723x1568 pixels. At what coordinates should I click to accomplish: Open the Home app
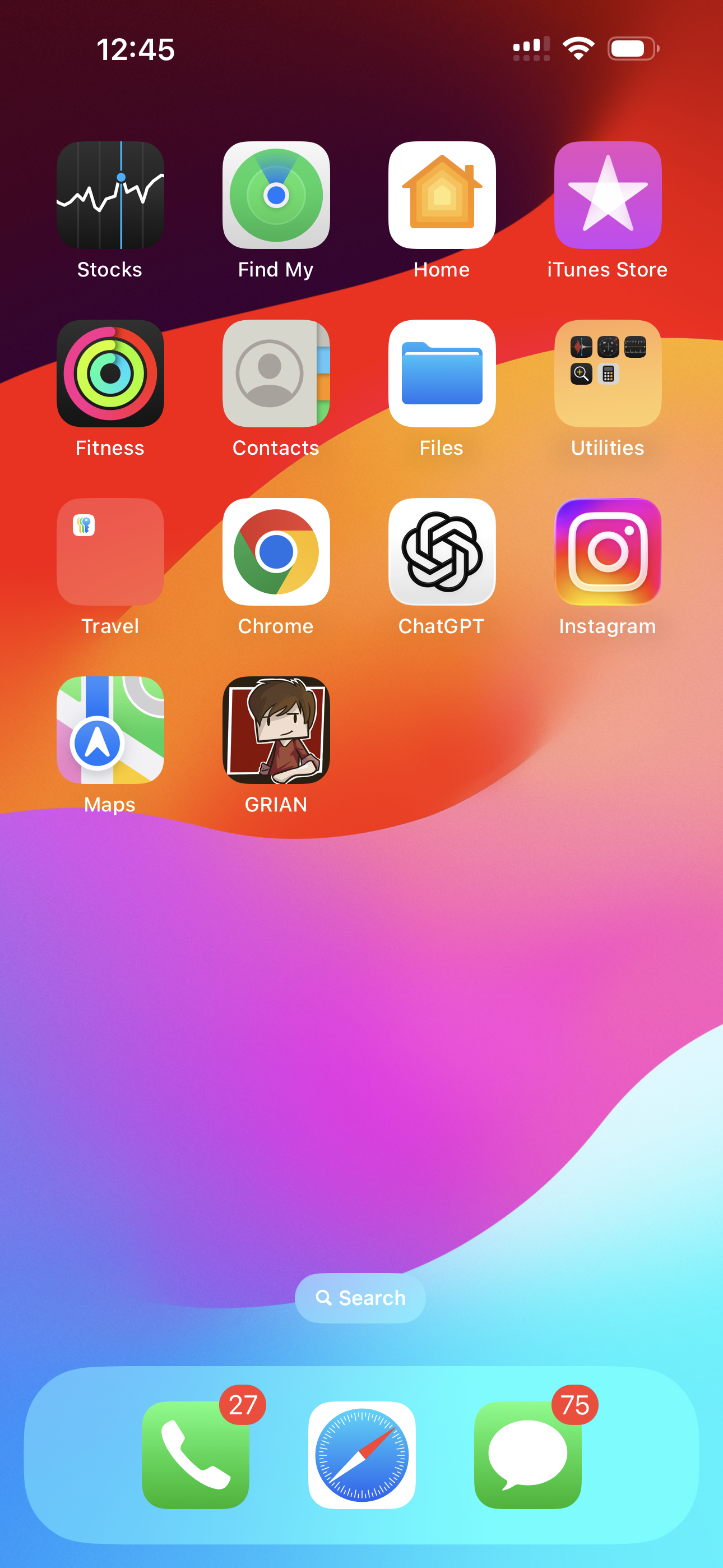[x=442, y=195]
